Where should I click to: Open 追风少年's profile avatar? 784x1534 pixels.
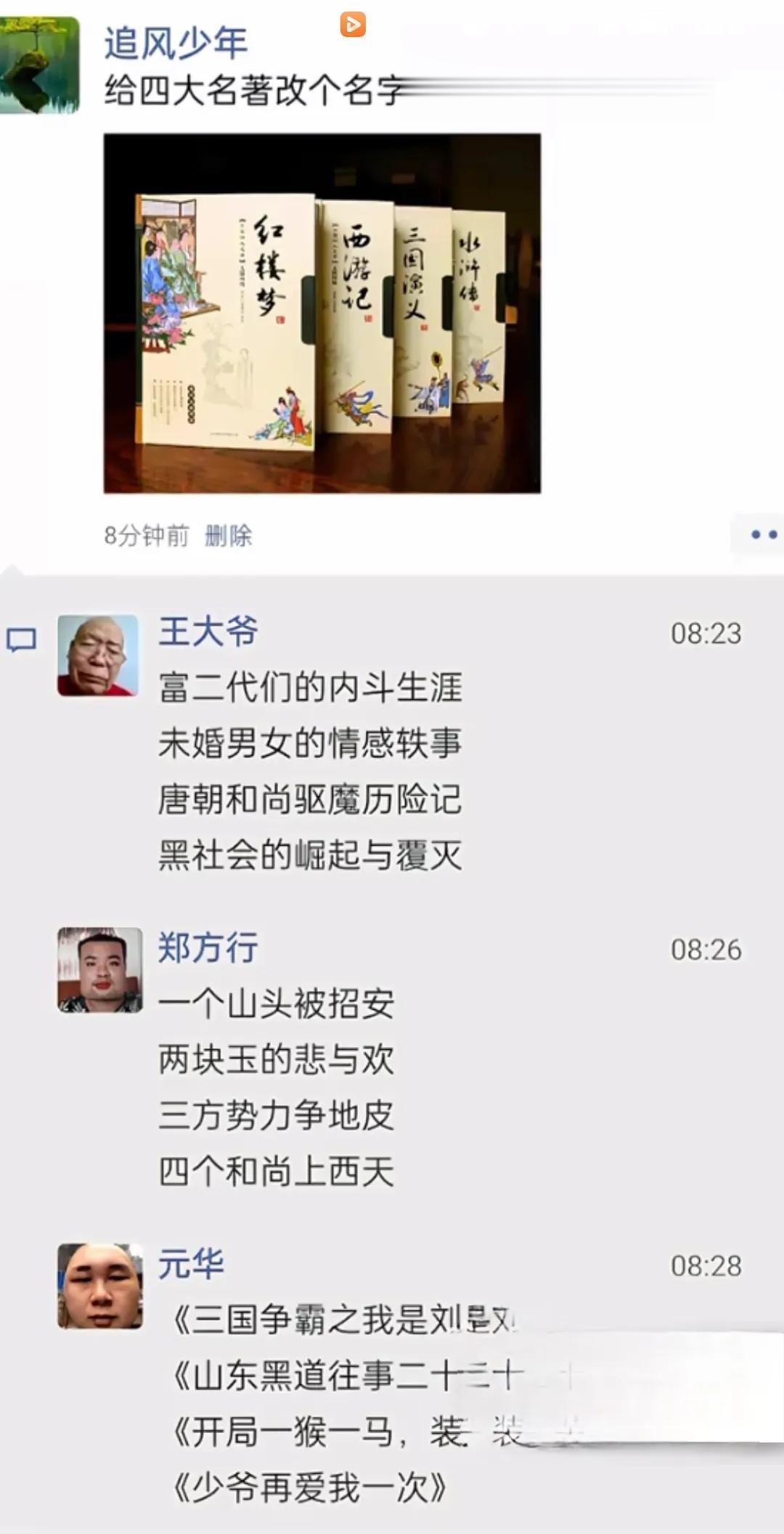pos(40,65)
